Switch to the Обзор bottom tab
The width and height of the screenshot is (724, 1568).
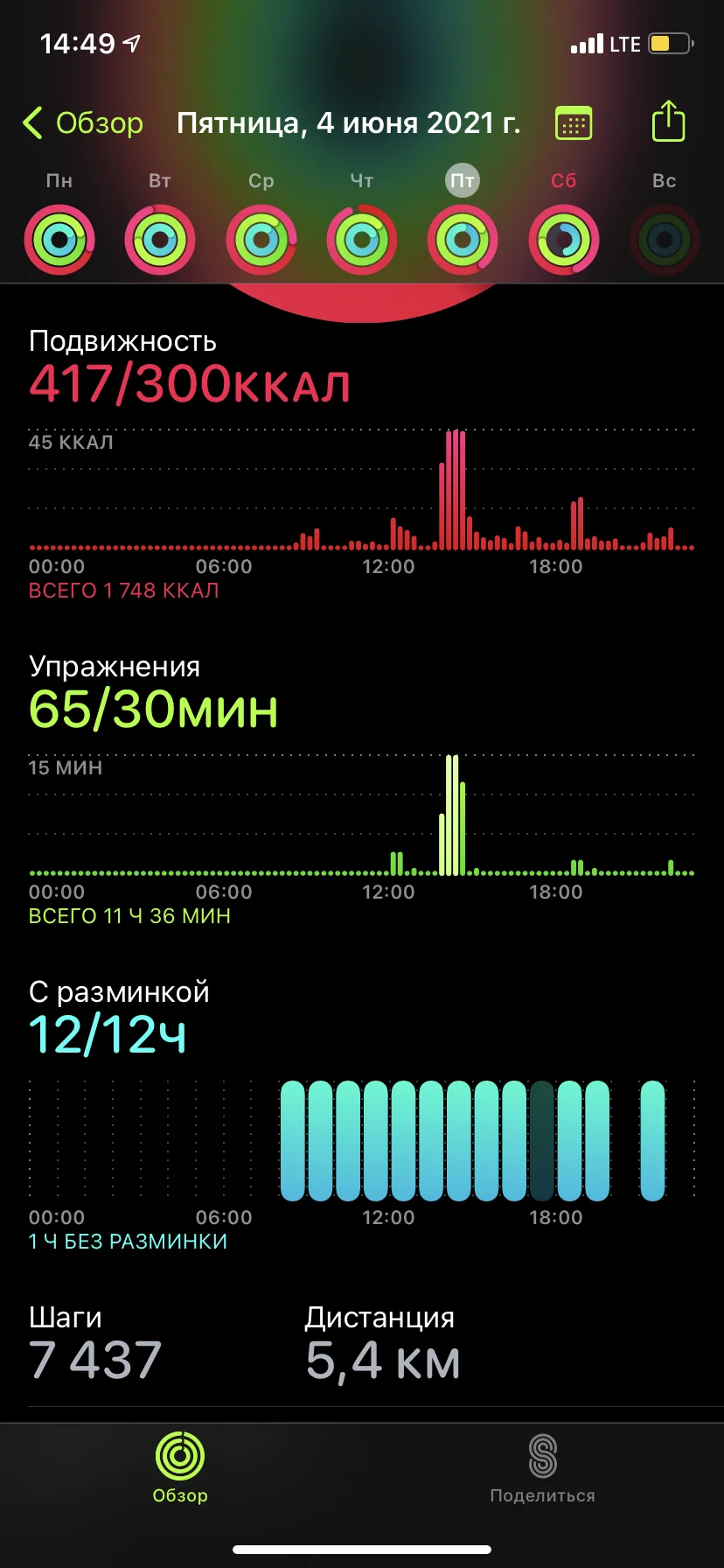pyautogui.click(x=180, y=1468)
